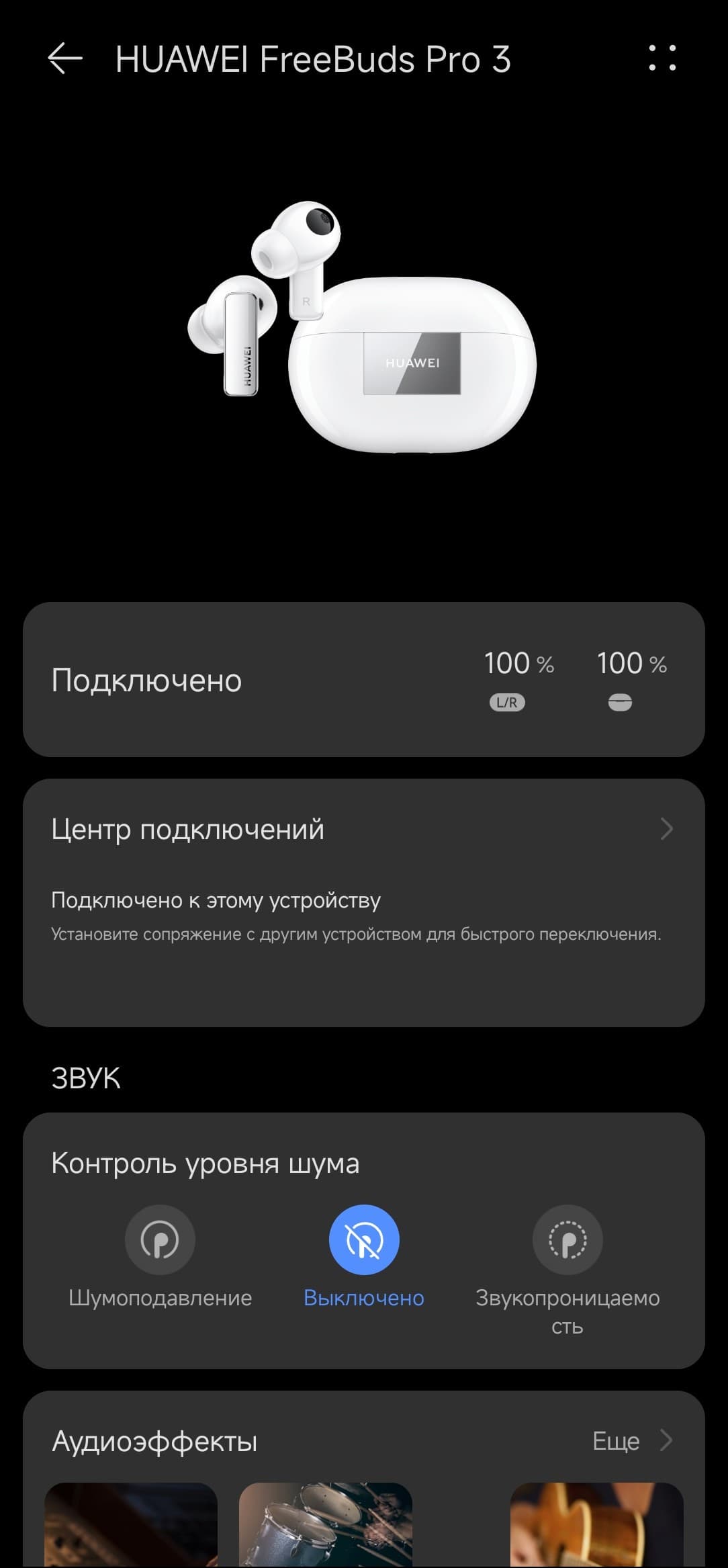Switch to Звукопроницаемость mode
Screen dimensions: 728x1568
point(567,1239)
